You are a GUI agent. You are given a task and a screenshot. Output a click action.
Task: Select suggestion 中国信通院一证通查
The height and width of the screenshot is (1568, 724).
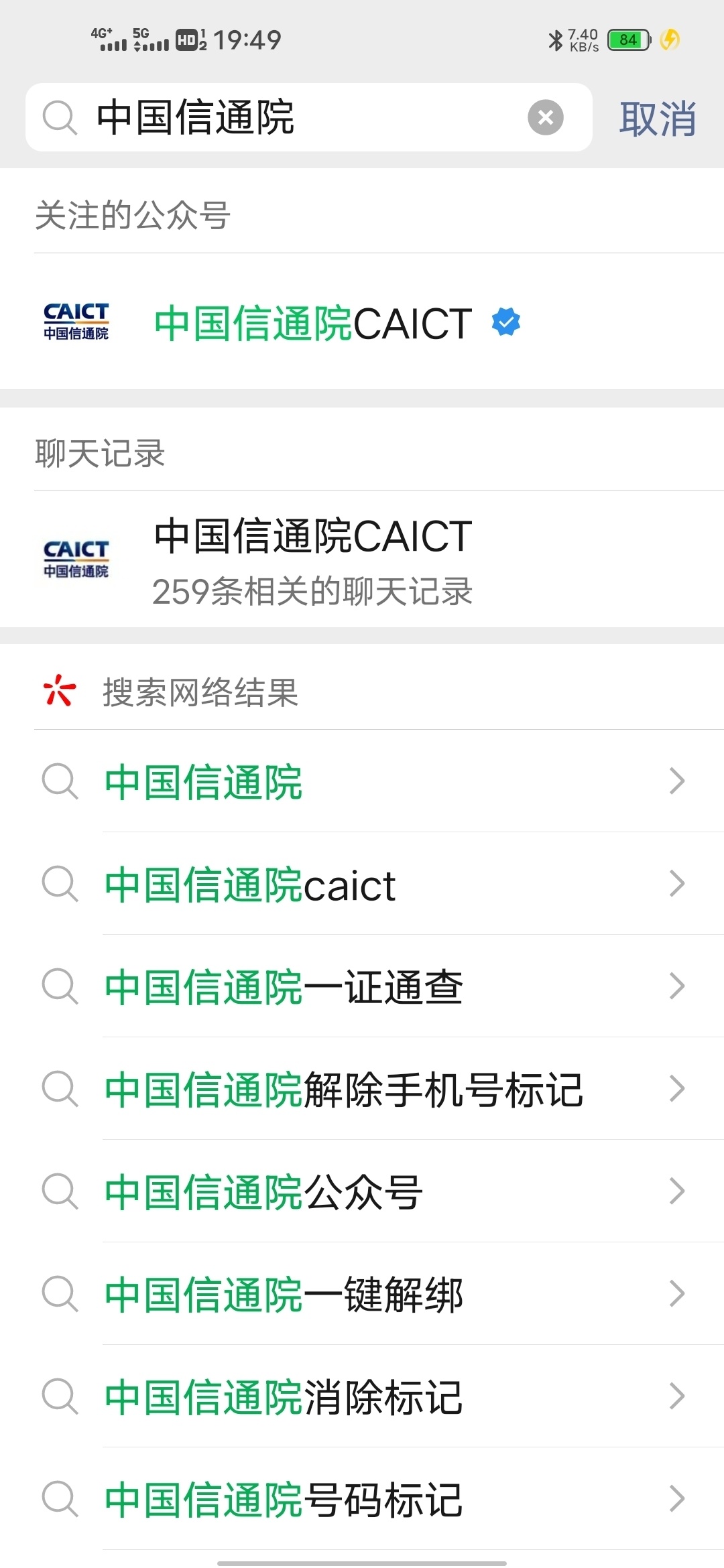362,987
